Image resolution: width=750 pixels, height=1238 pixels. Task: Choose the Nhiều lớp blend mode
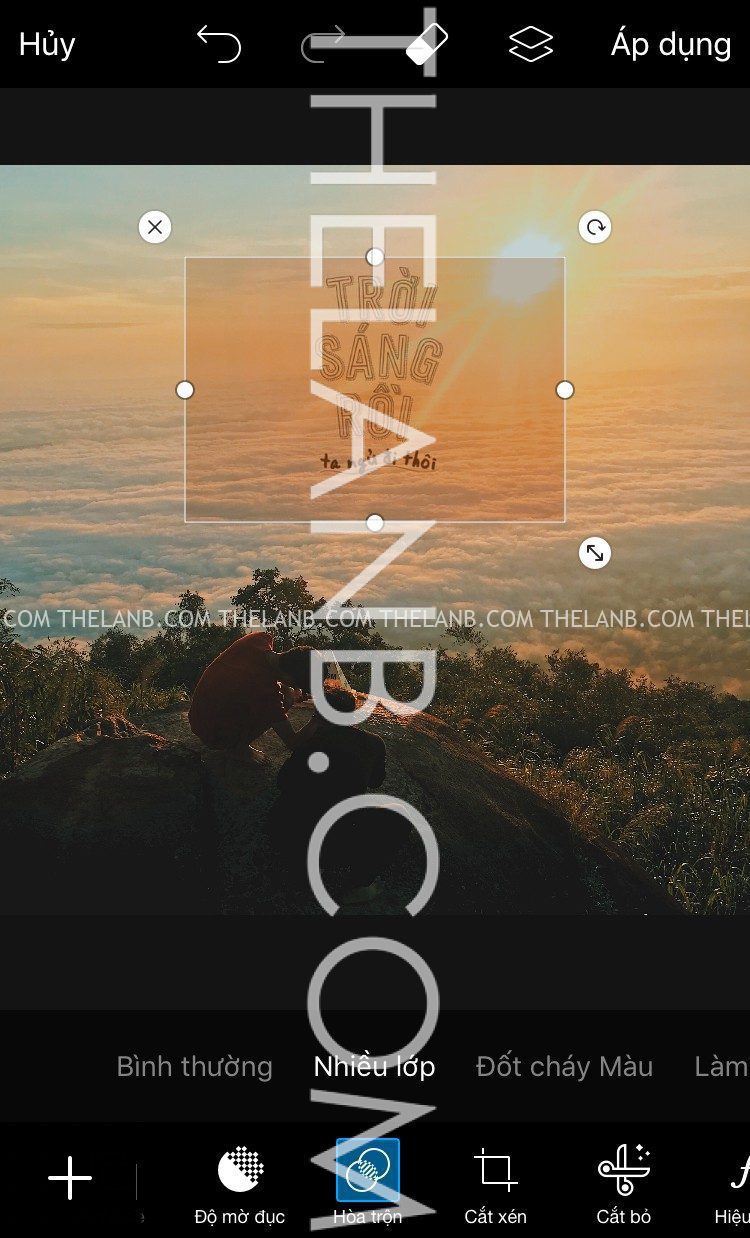tap(374, 1066)
